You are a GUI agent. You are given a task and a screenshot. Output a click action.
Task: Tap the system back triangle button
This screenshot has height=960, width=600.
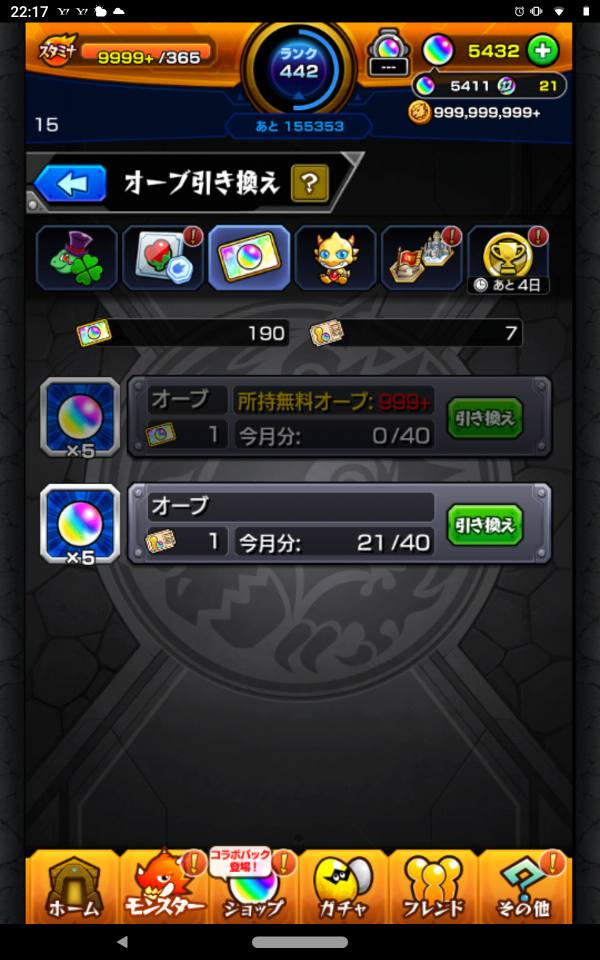click(x=122, y=942)
